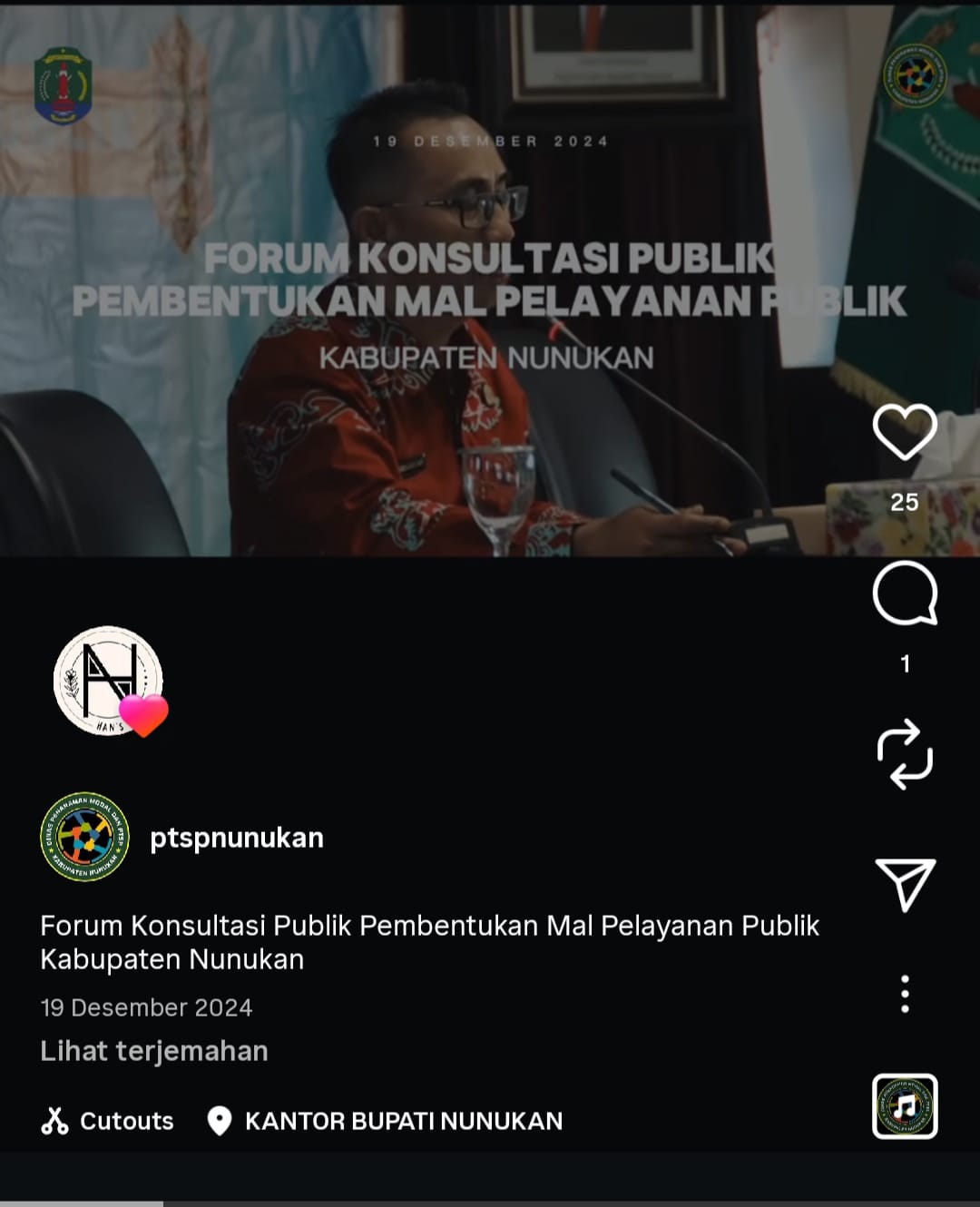
Task: Open the comments on this reel
Action: [904, 594]
